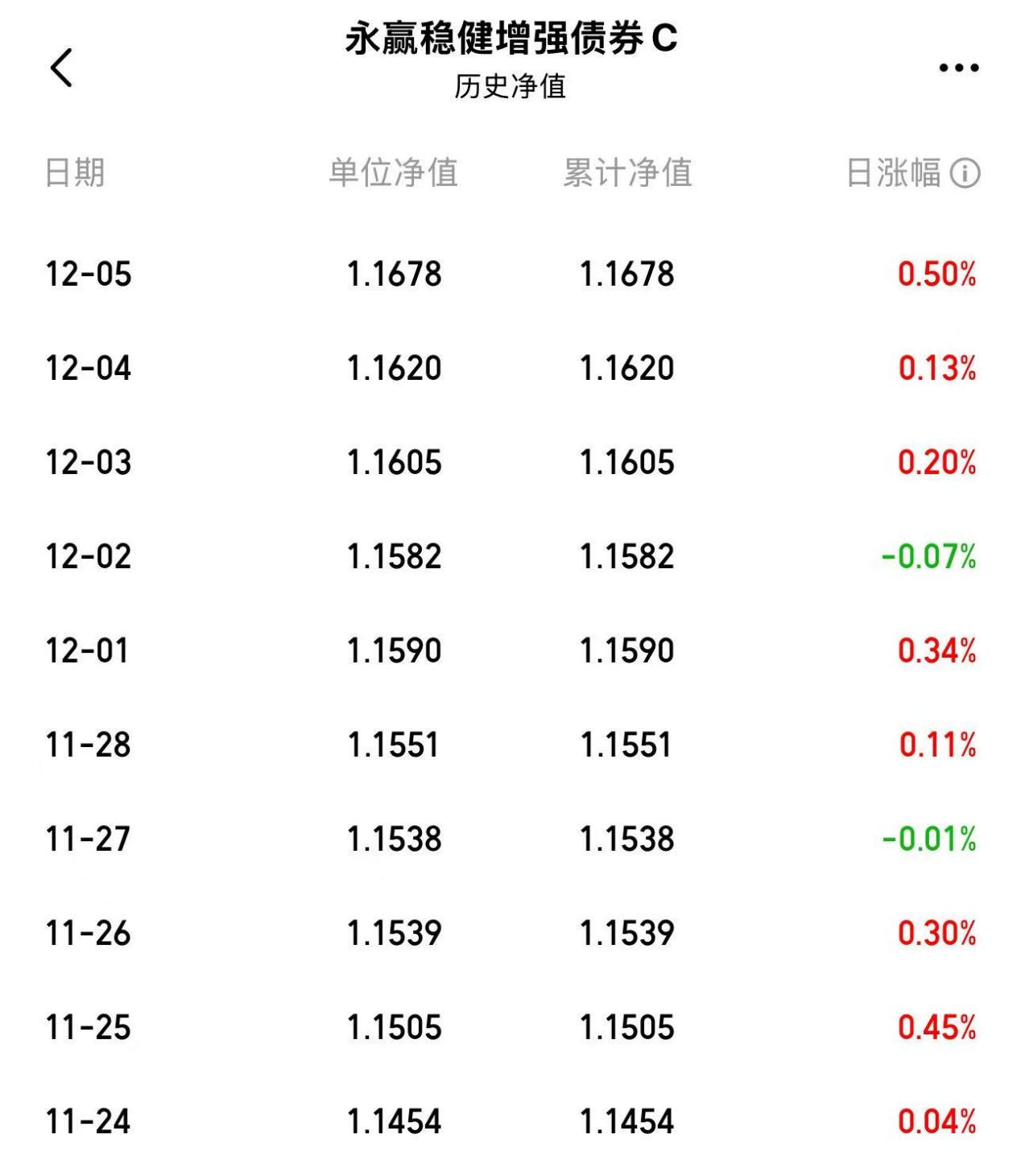
Task: Tap the 1.1678 unit NAV value
Action: click(x=394, y=274)
